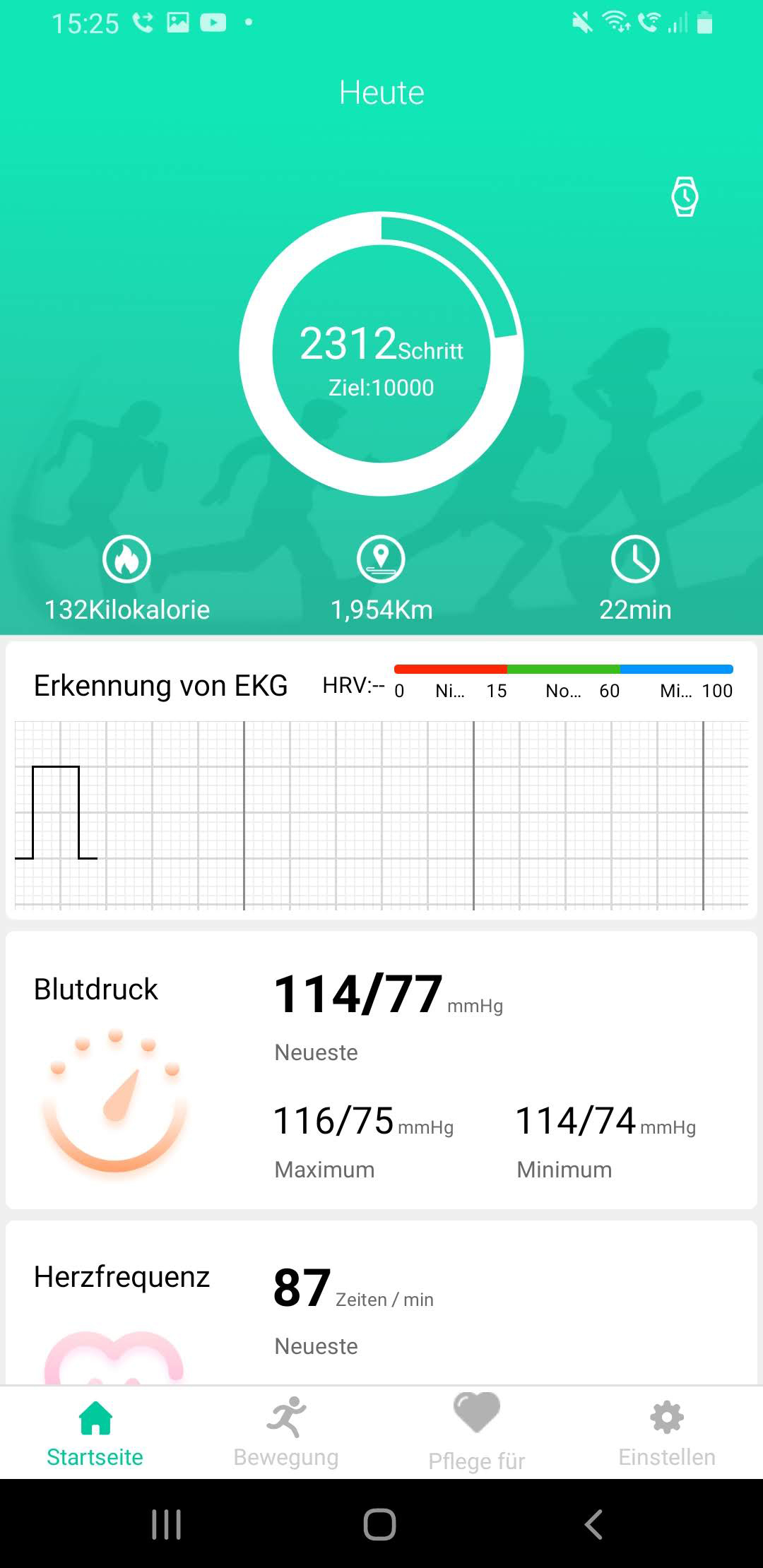Image resolution: width=763 pixels, height=1568 pixels.
Task: Go back with the system back button
Action: pos(593,1524)
